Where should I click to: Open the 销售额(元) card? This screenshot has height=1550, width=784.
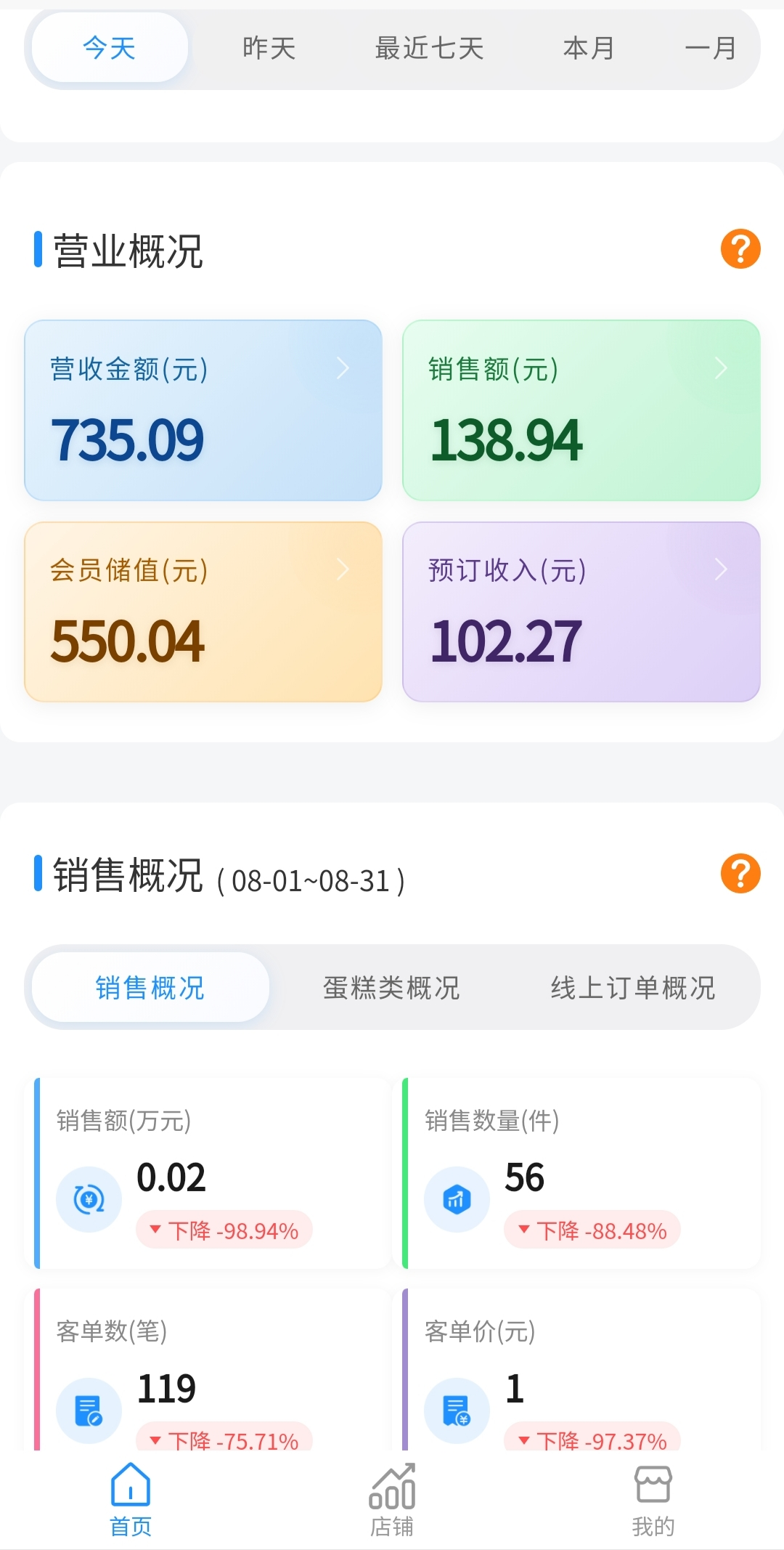click(x=581, y=410)
